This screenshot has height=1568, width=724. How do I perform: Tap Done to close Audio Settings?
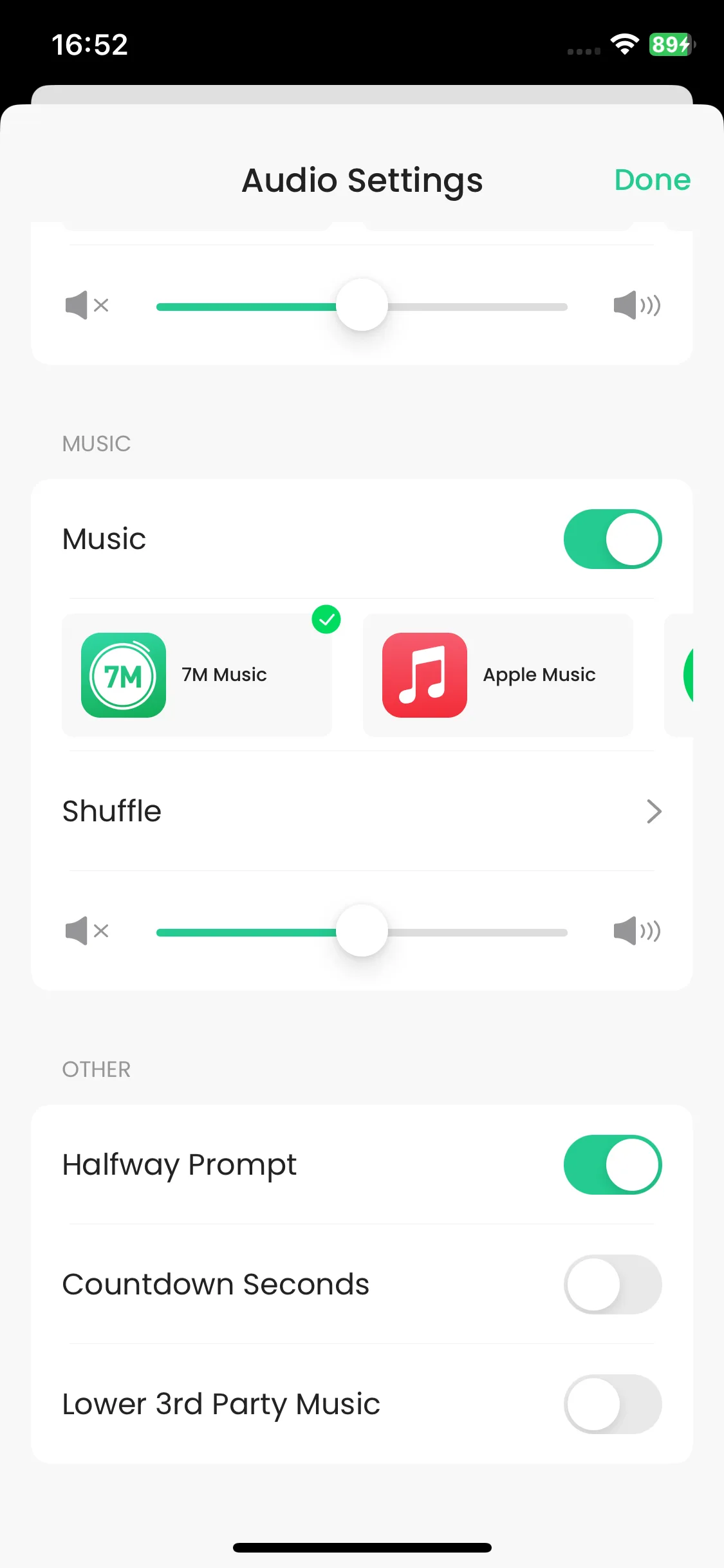click(652, 180)
